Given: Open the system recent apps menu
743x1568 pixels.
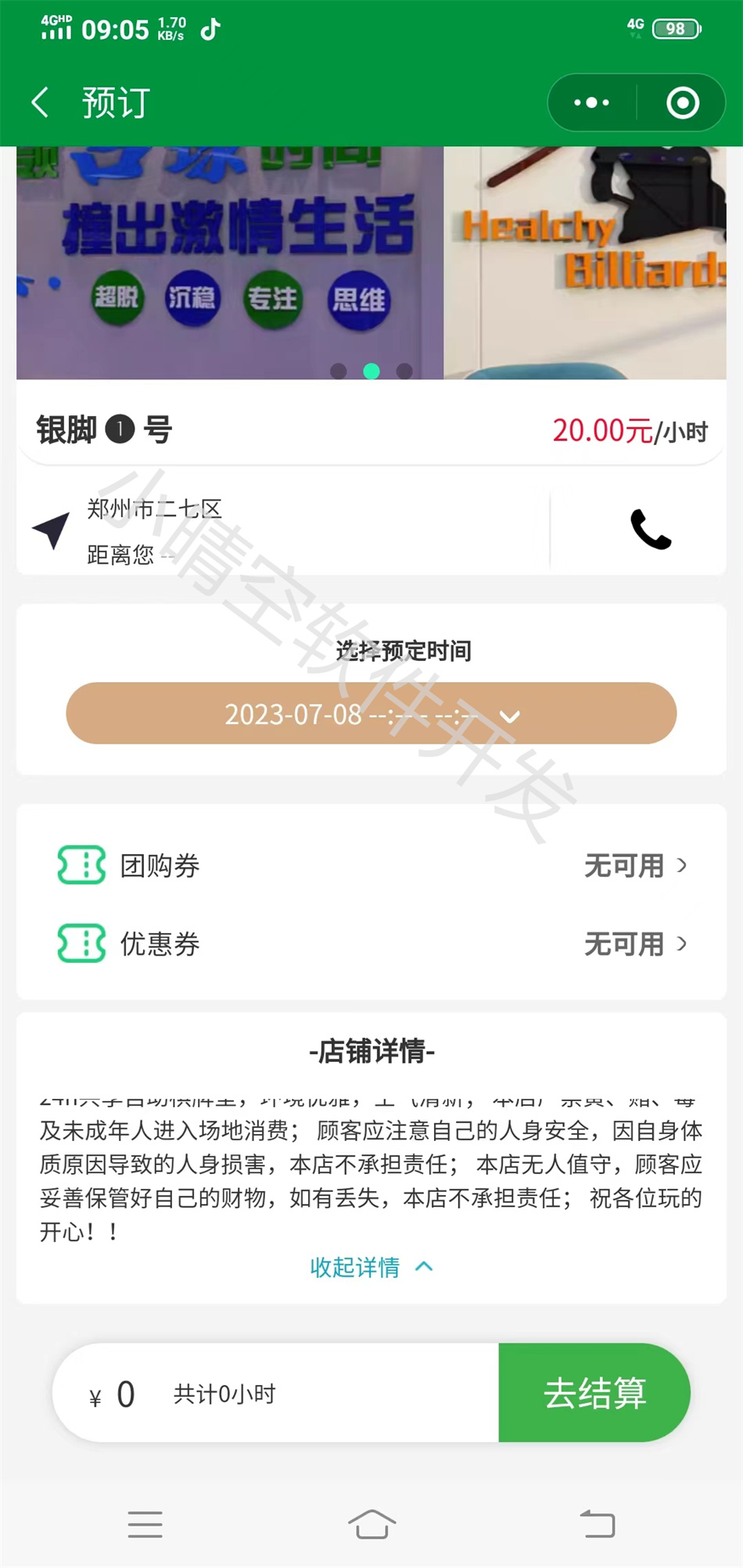Looking at the screenshot, I should 145,1523.
